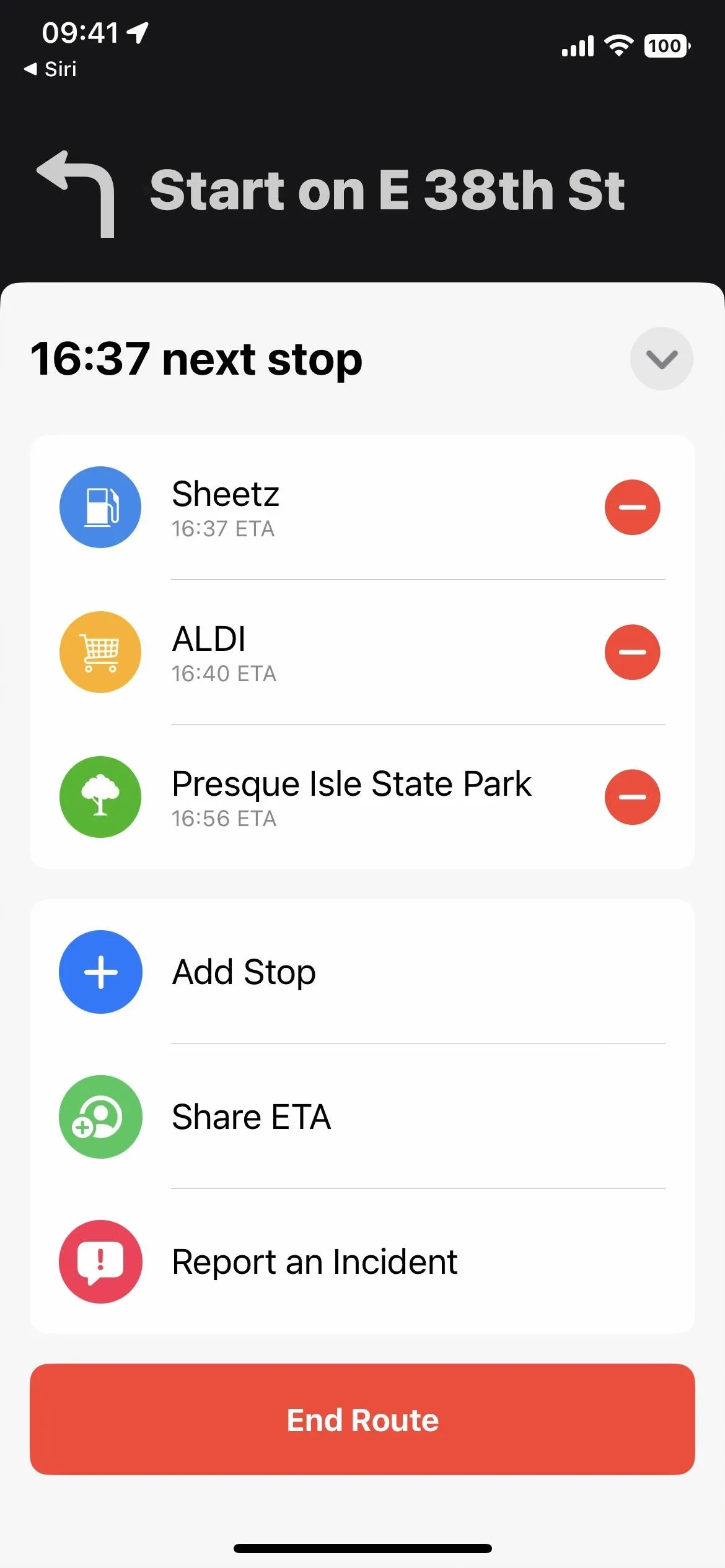Remove the Sheetz stop
725x1568 pixels.
click(x=632, y=507)
